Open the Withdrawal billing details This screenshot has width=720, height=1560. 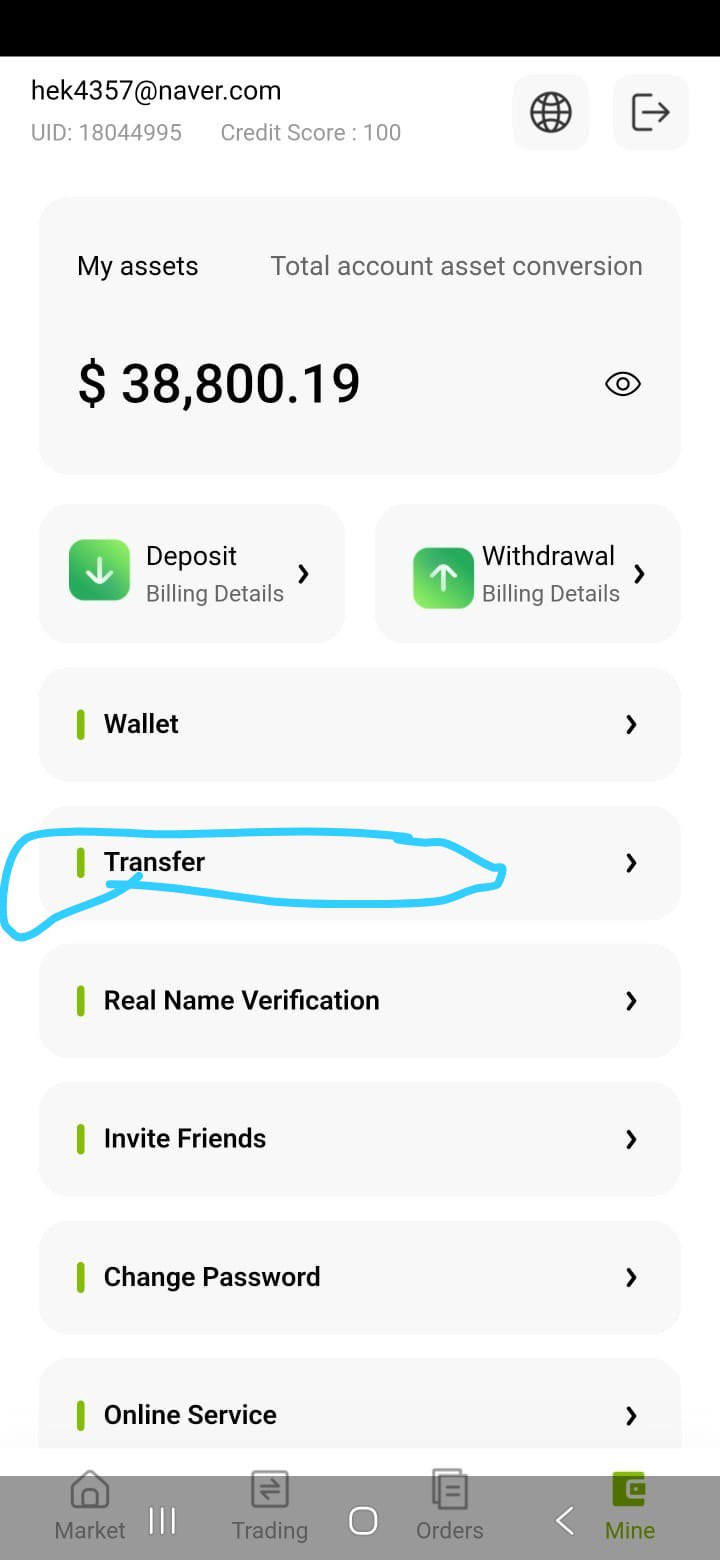pyautogui.click(x=528, y=573)
